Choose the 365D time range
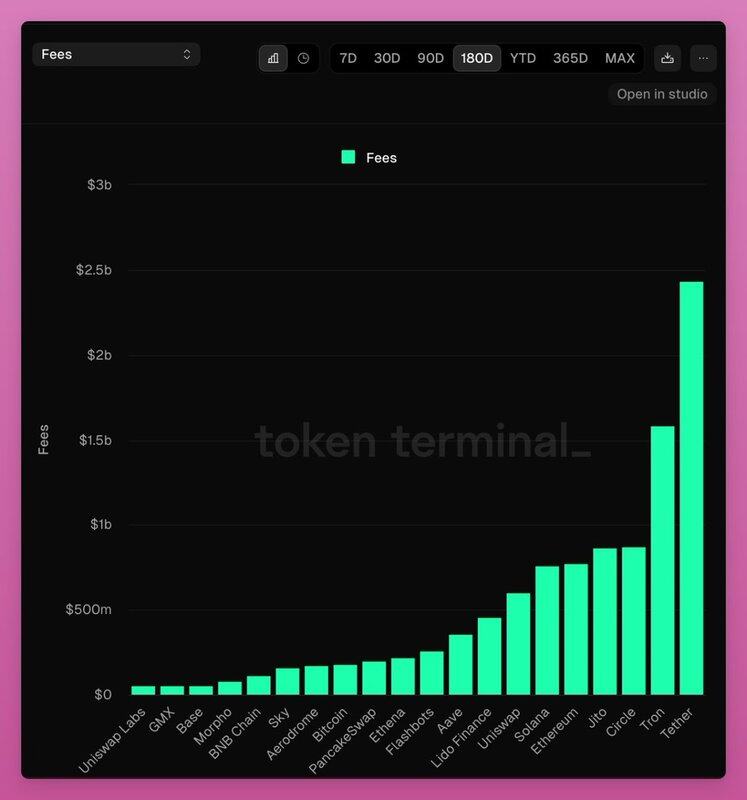The width and height of the screenshot is (747, 800). [x=570, y=58]
